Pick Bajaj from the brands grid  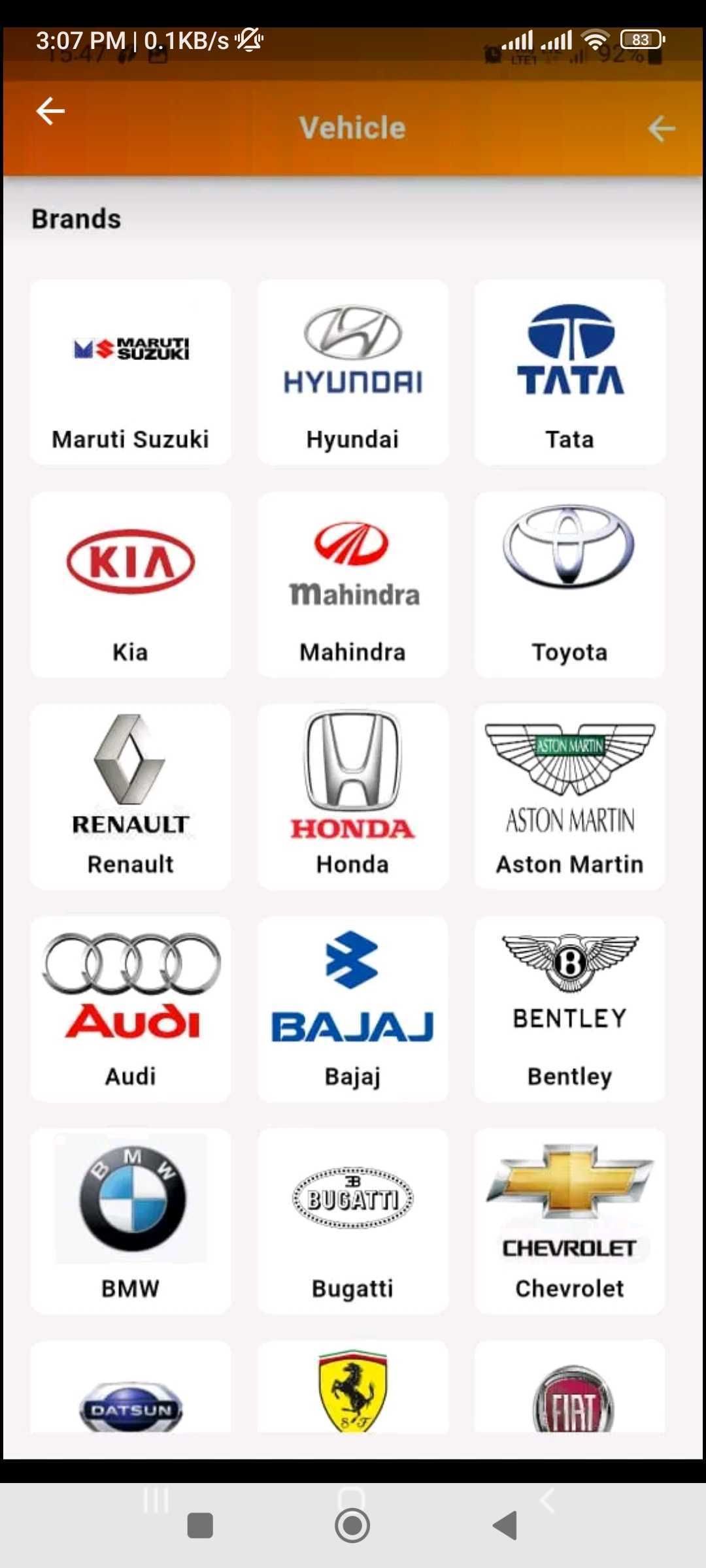tap(353, 1009)
